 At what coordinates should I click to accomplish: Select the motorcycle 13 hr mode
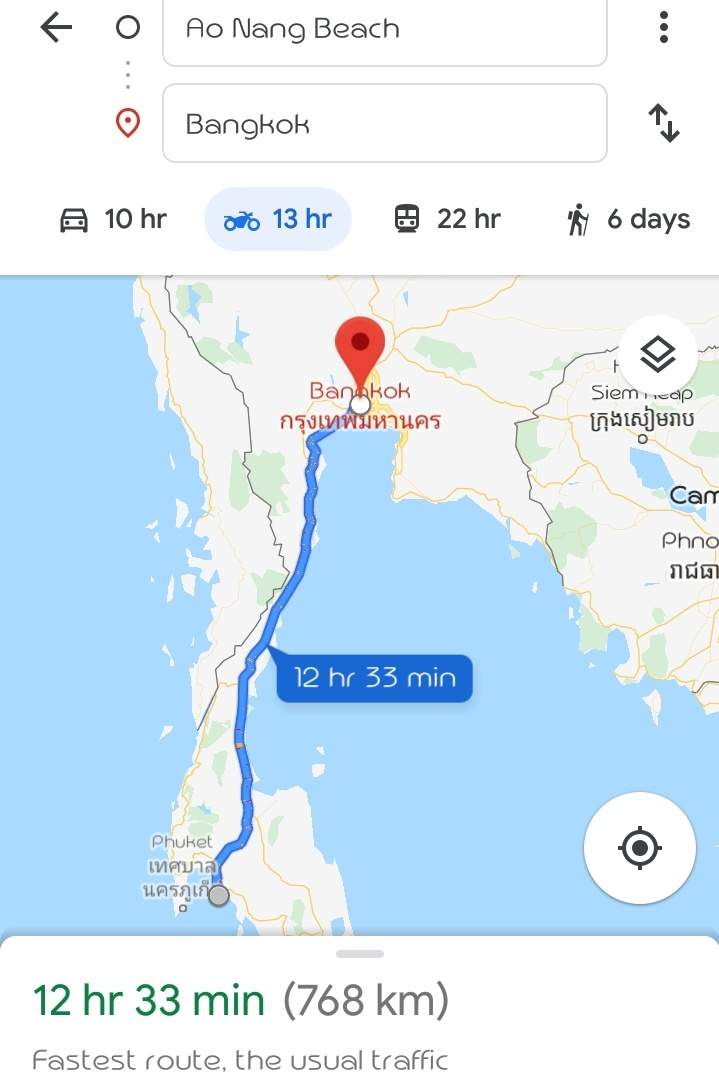pyautogui.click(x=278, y=219)
